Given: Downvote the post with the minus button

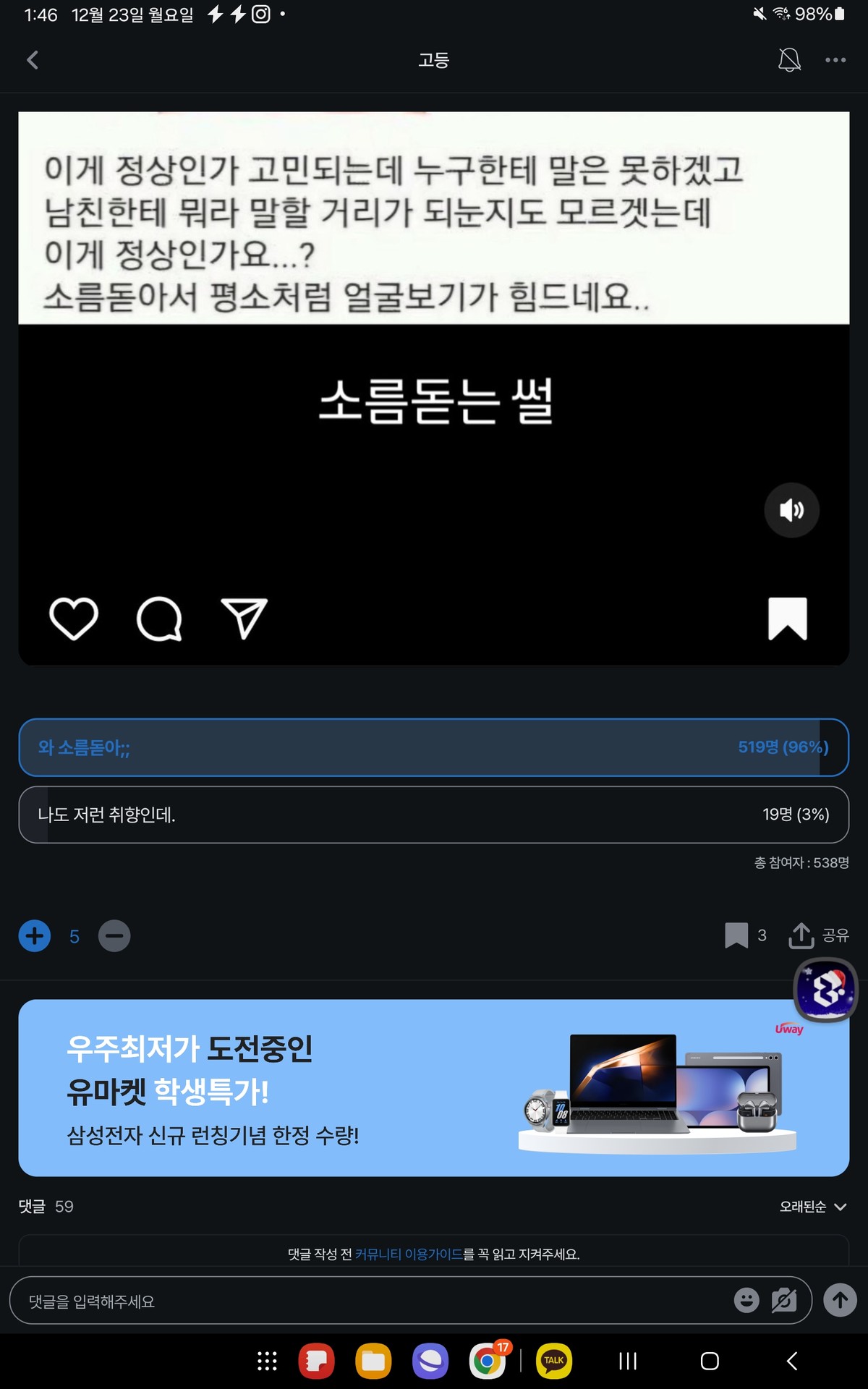Looking at the screenshot, I should coord(114,936).
